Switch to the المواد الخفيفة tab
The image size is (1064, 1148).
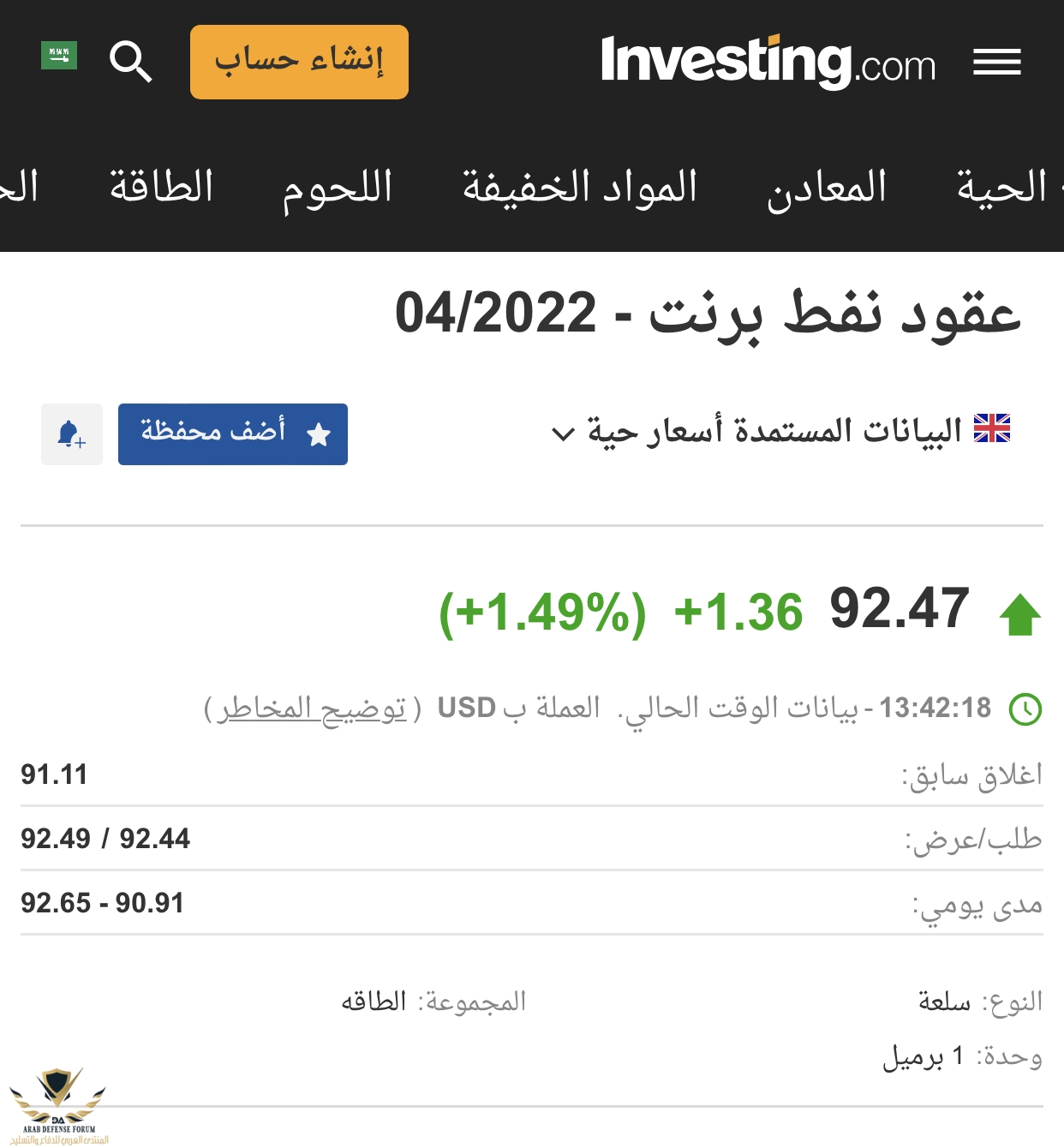coord(580,188)
